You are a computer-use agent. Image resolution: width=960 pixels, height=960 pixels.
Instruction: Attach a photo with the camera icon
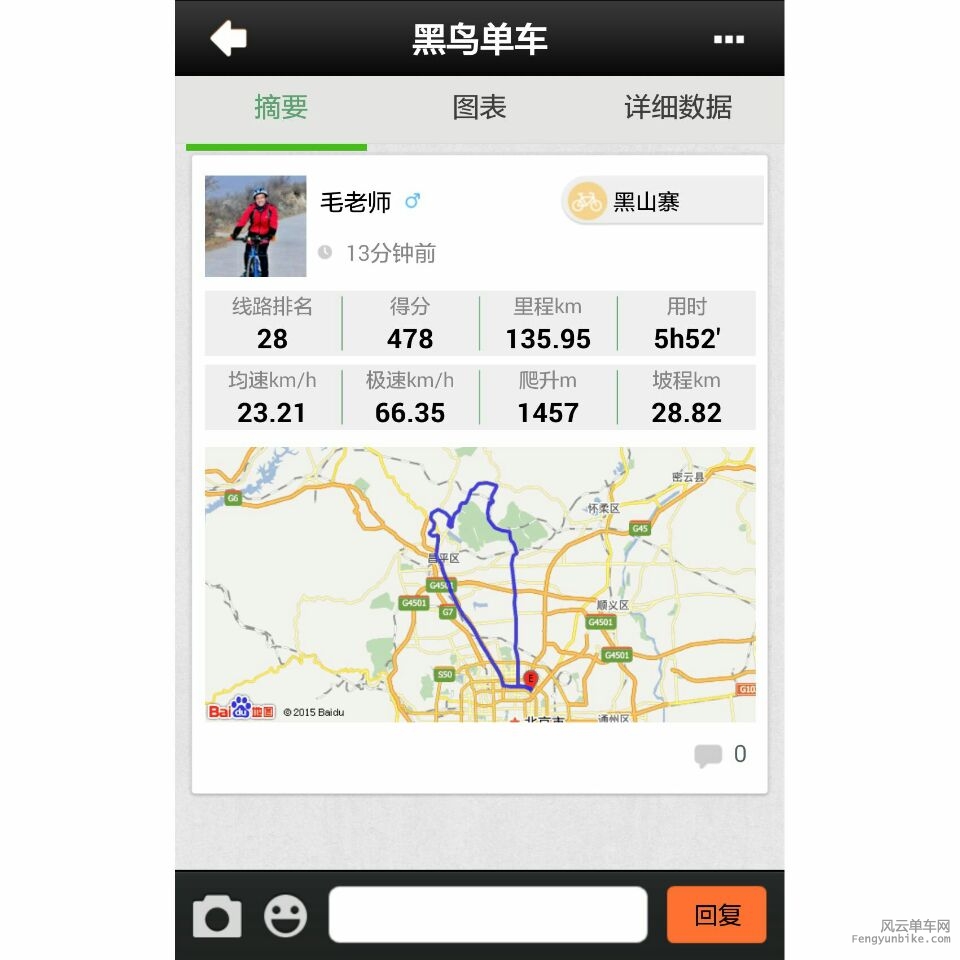[217, 916]
